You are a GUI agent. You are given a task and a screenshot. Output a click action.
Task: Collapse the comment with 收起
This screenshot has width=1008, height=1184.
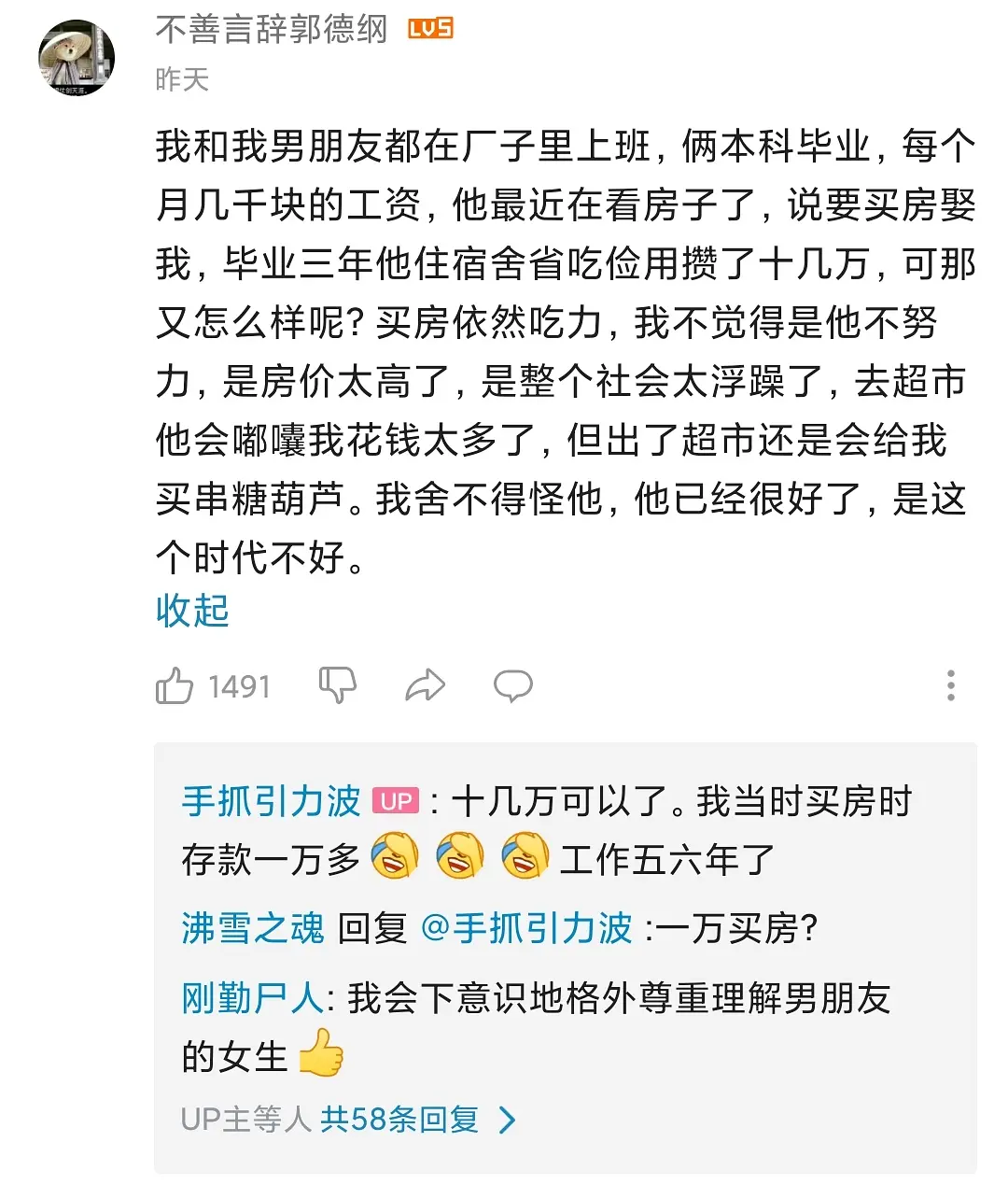(192, 611)
